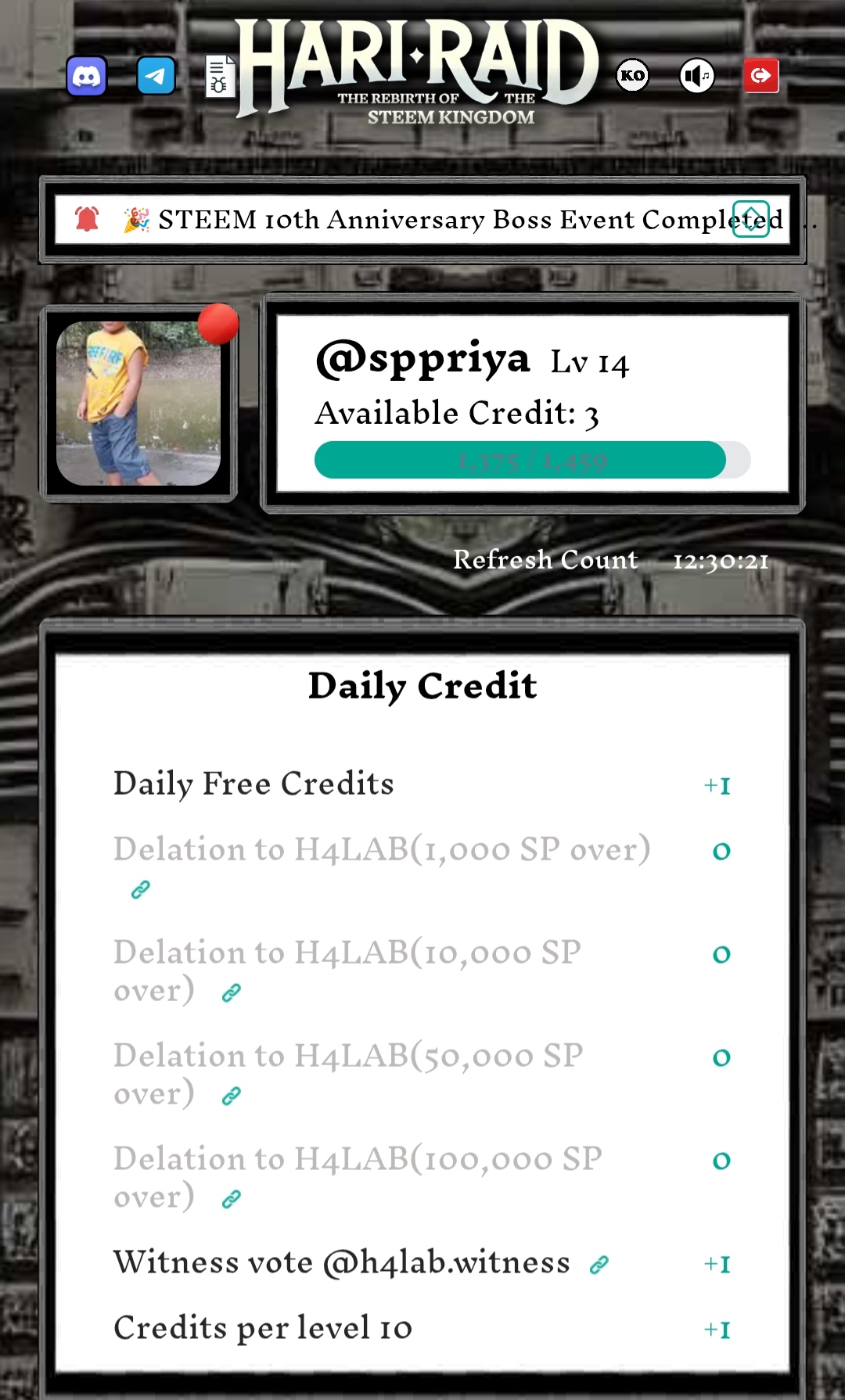Open the Discord icon

[86, 77]
